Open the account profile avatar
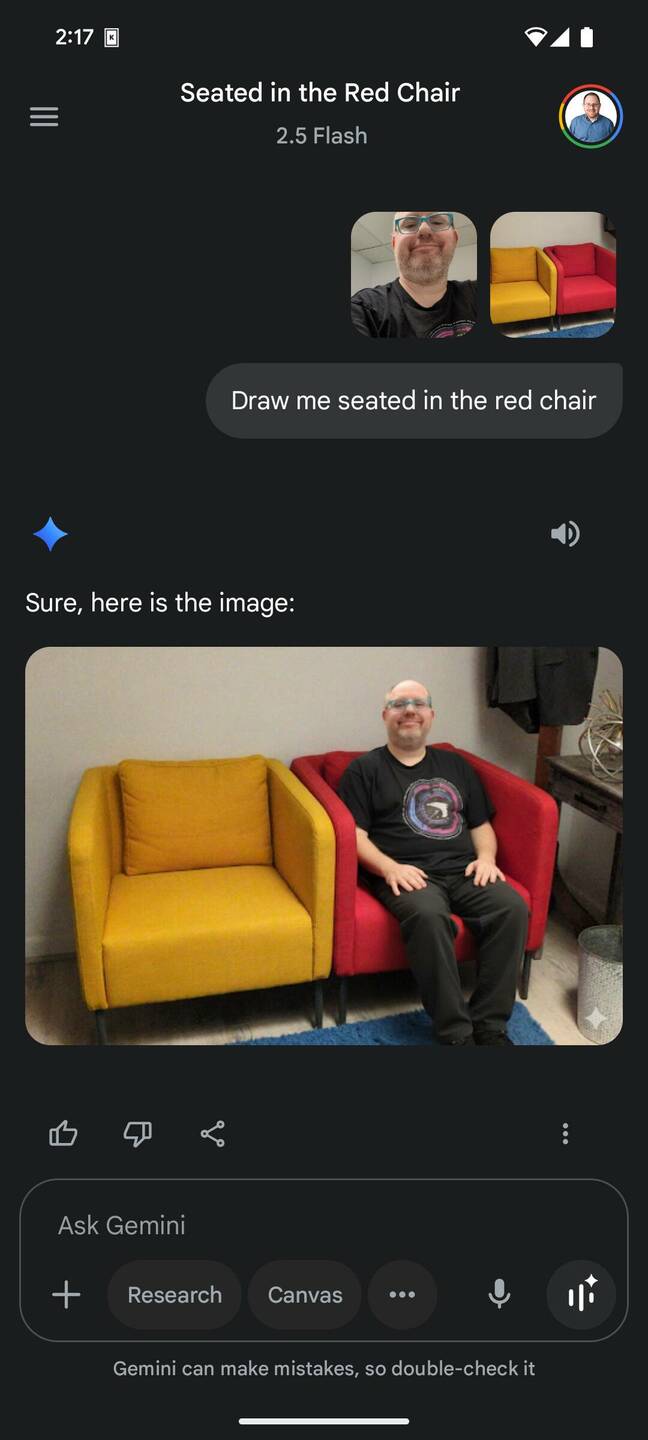The image size is (648, 1440). (x=590, y=117)
